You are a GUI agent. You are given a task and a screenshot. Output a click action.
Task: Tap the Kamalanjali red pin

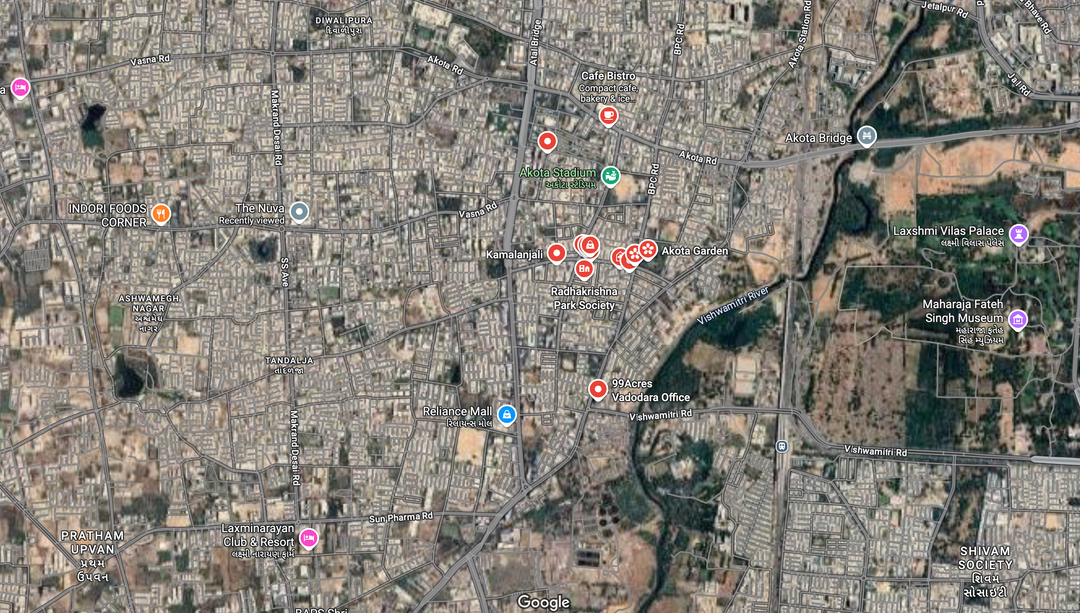557,253
